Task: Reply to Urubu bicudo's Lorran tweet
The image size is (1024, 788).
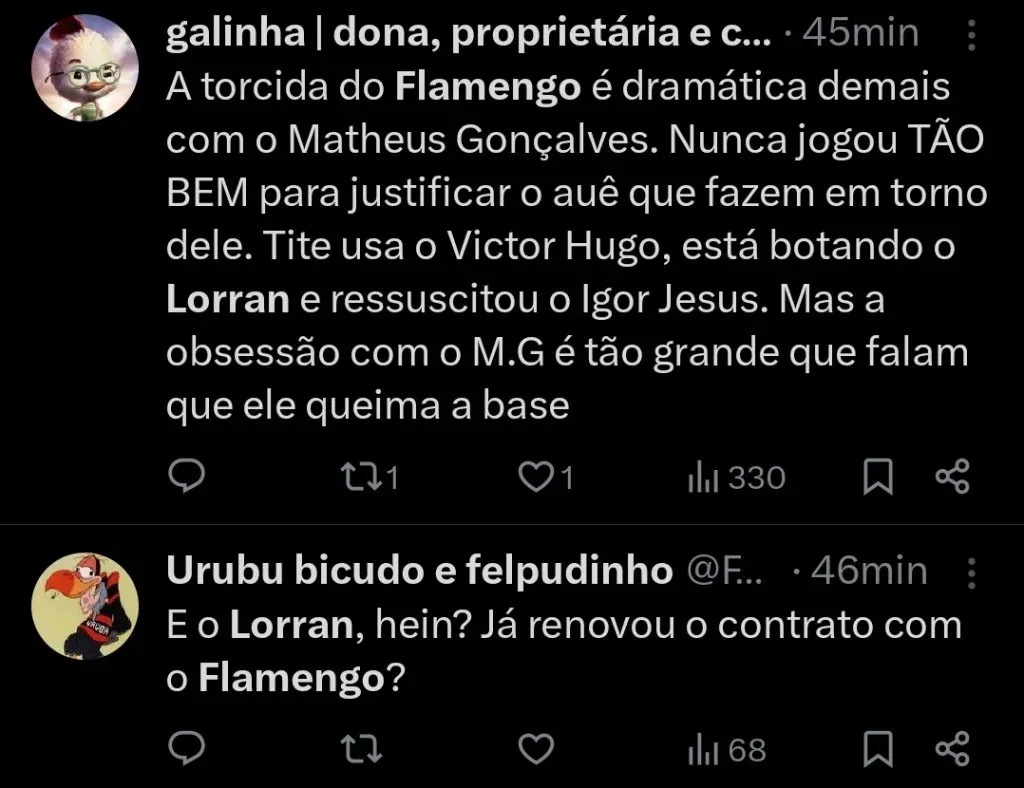Action: pos(185,748)
